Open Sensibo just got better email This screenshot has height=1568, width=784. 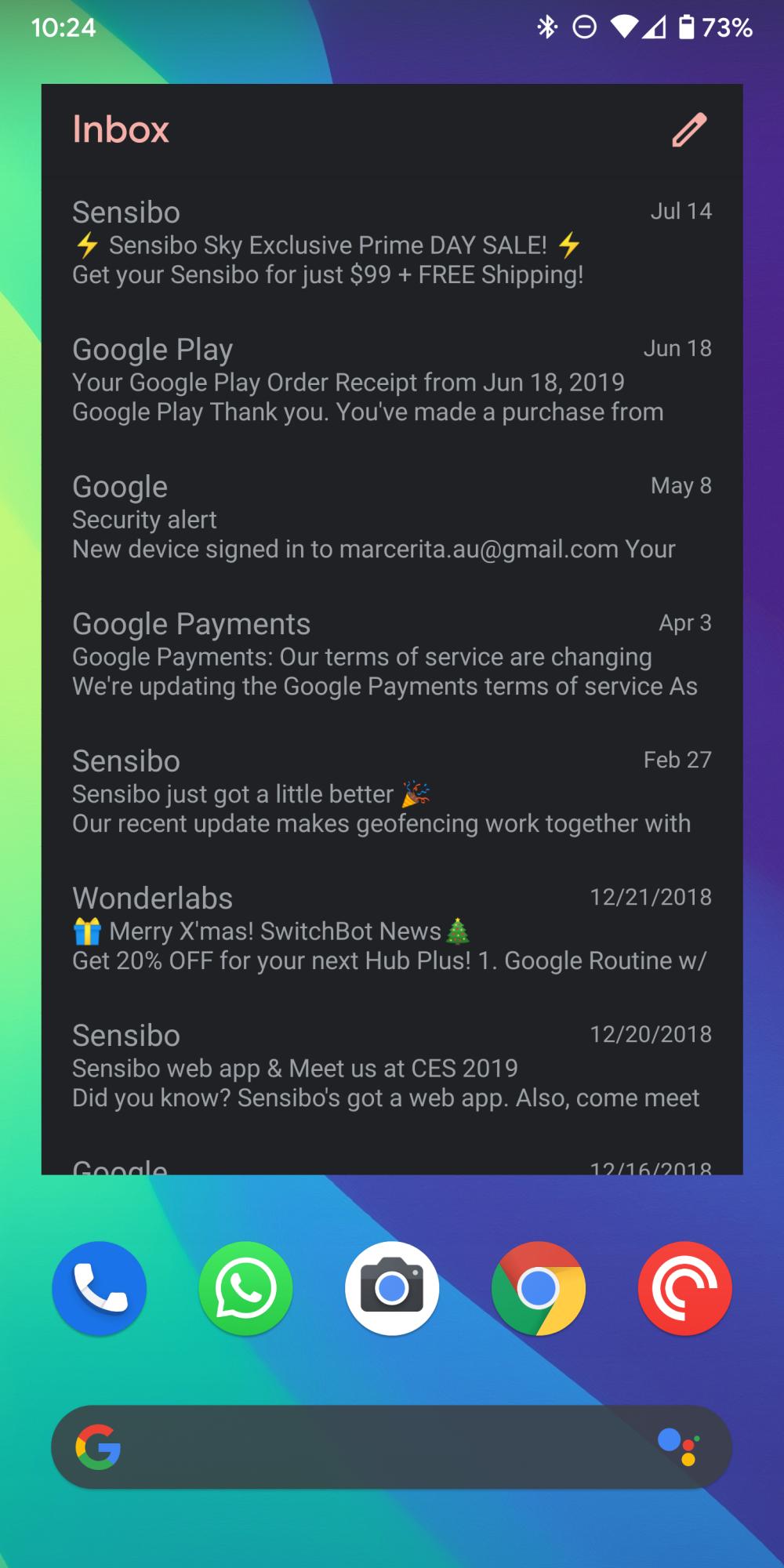pos(391,793)
